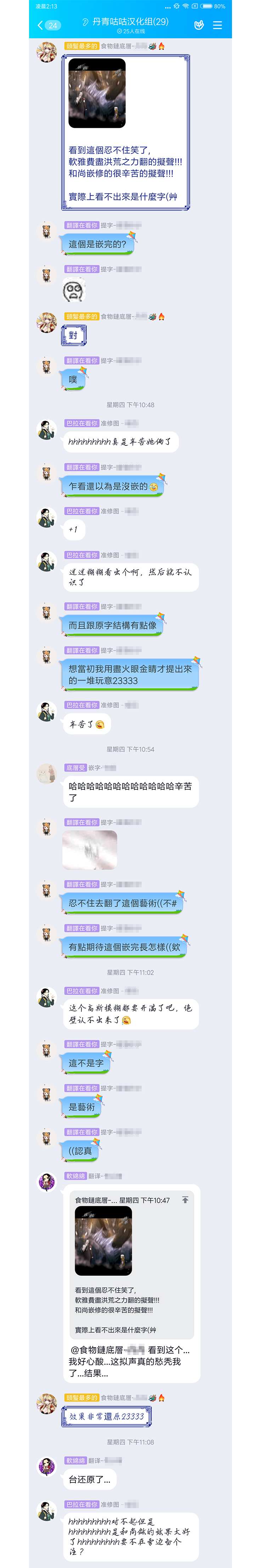Open avatar of sender of 台还原了...

coord(47,1467)
